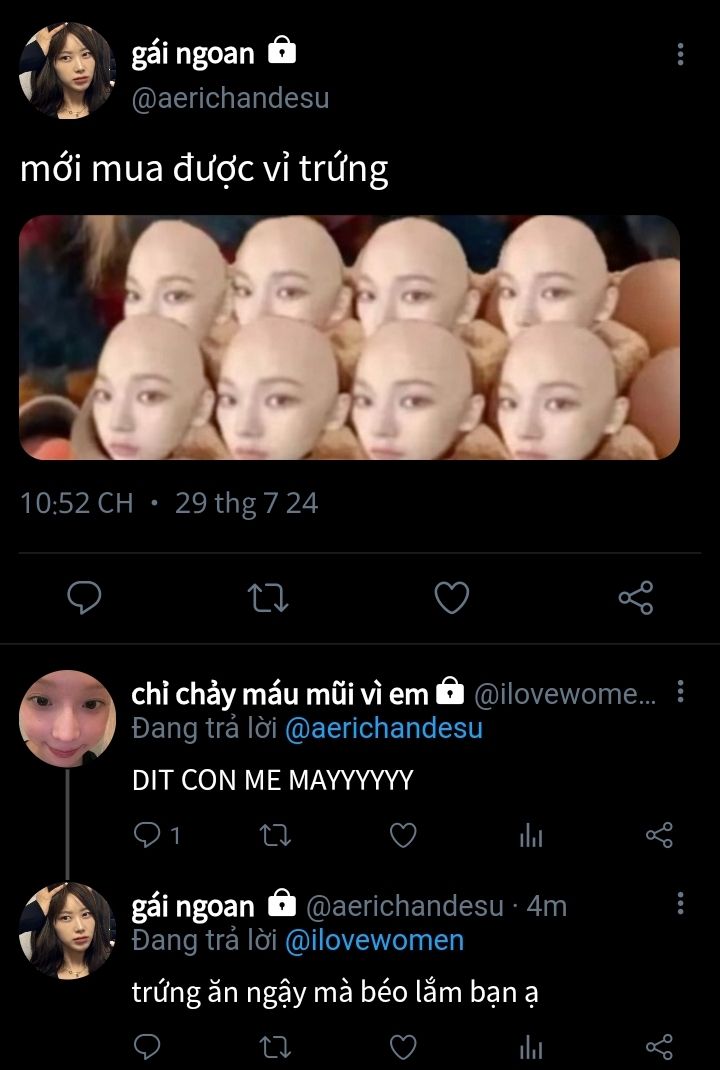Reply to the main tweet
Image resolution: width=720 pixels, height=1070 pixels.
click(84, 599)
